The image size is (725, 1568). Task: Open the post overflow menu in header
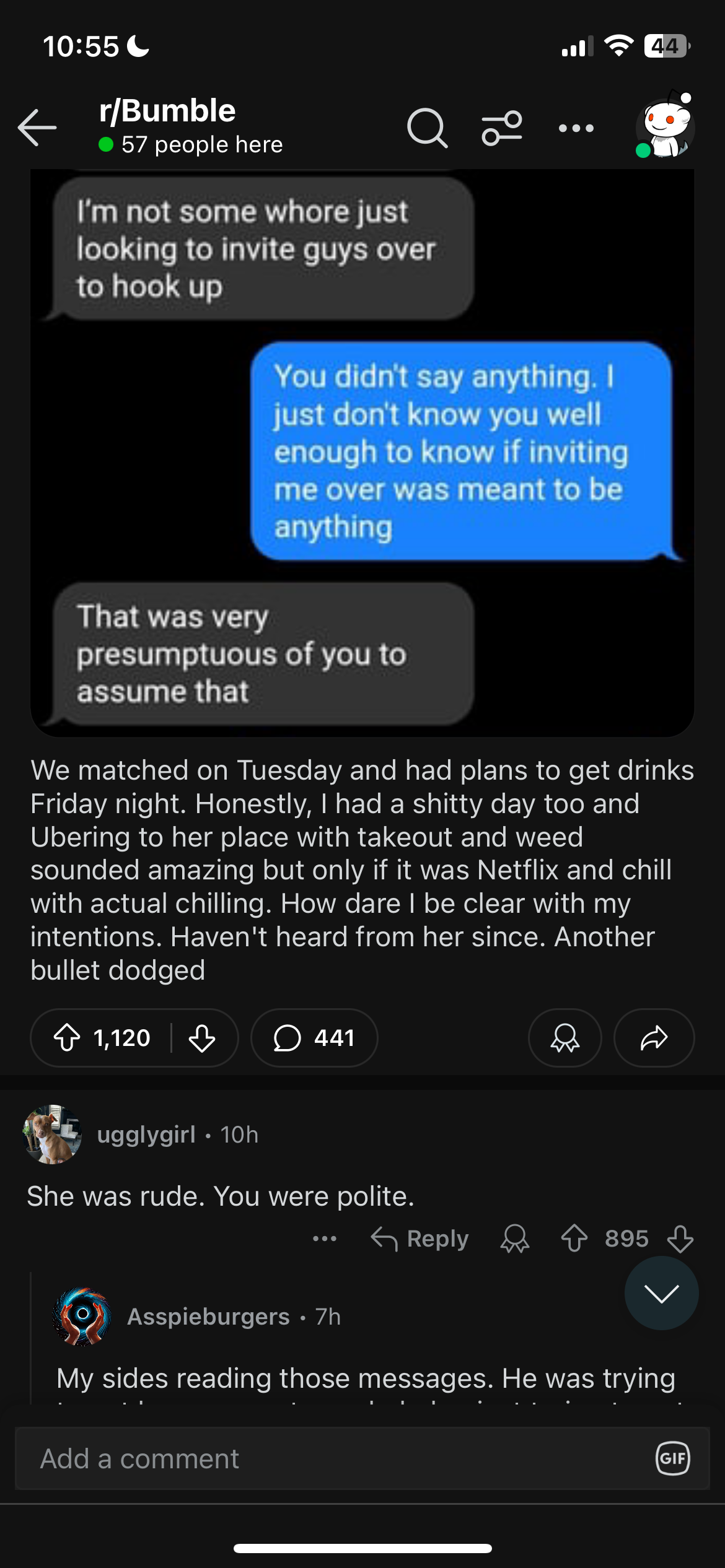click(576, 128)
